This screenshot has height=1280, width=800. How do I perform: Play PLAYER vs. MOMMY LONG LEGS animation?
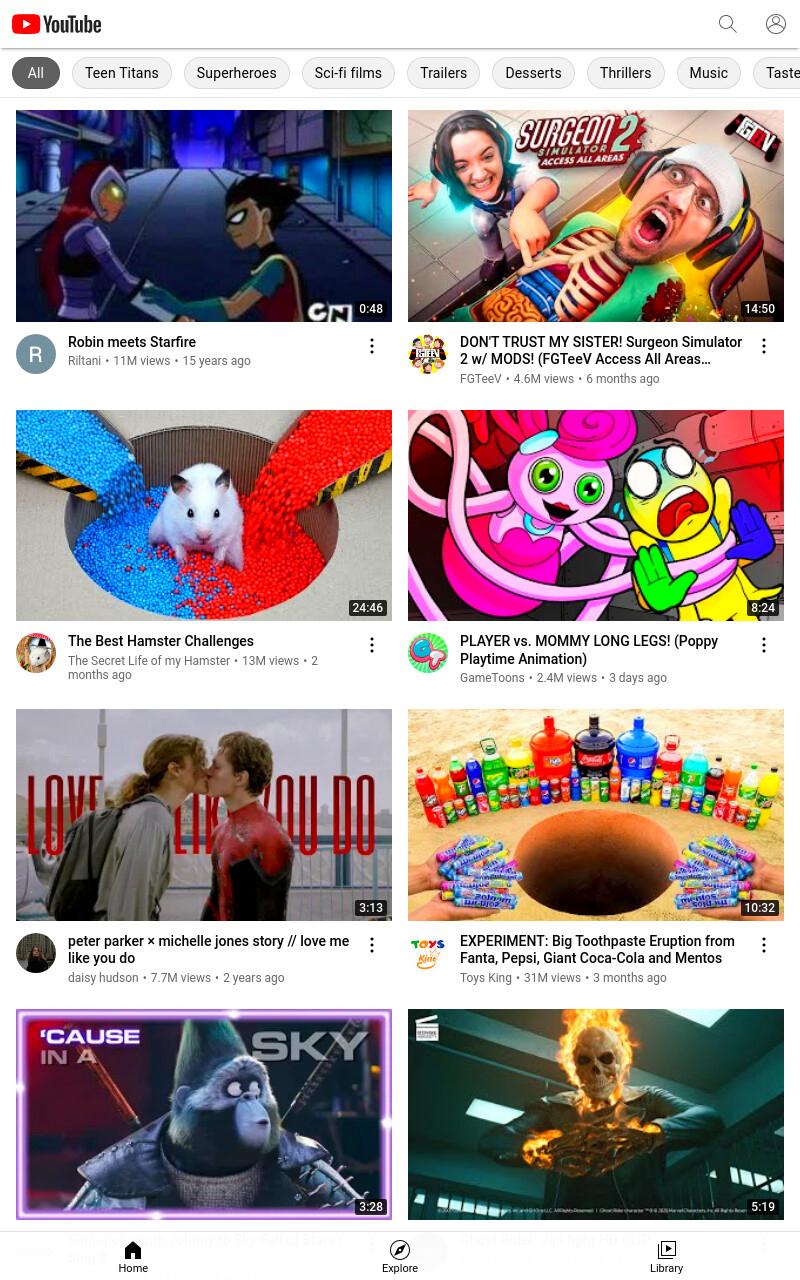(x=596, y=515)
